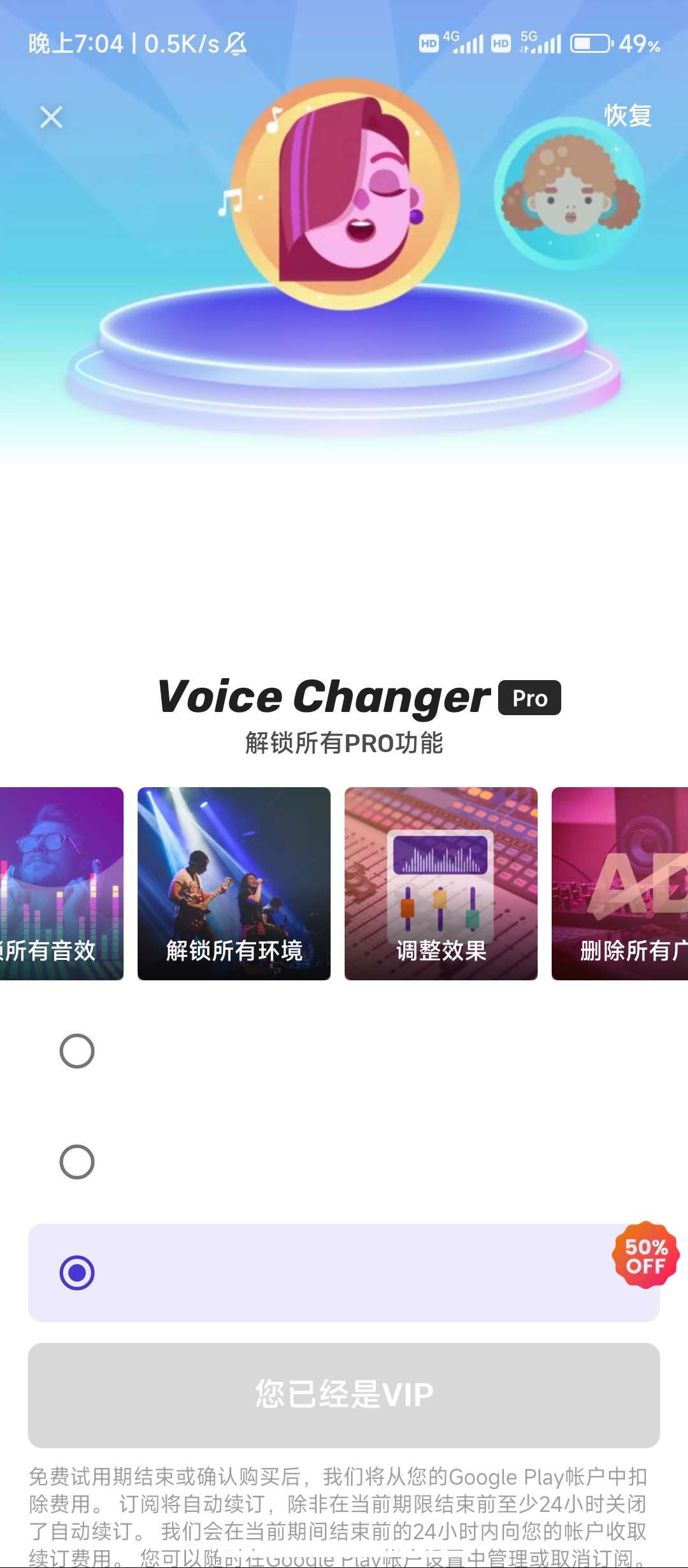Close the Pro subscription page
Image resolution: width=688 pixels, height=1568 pixels.
[50, 117]
